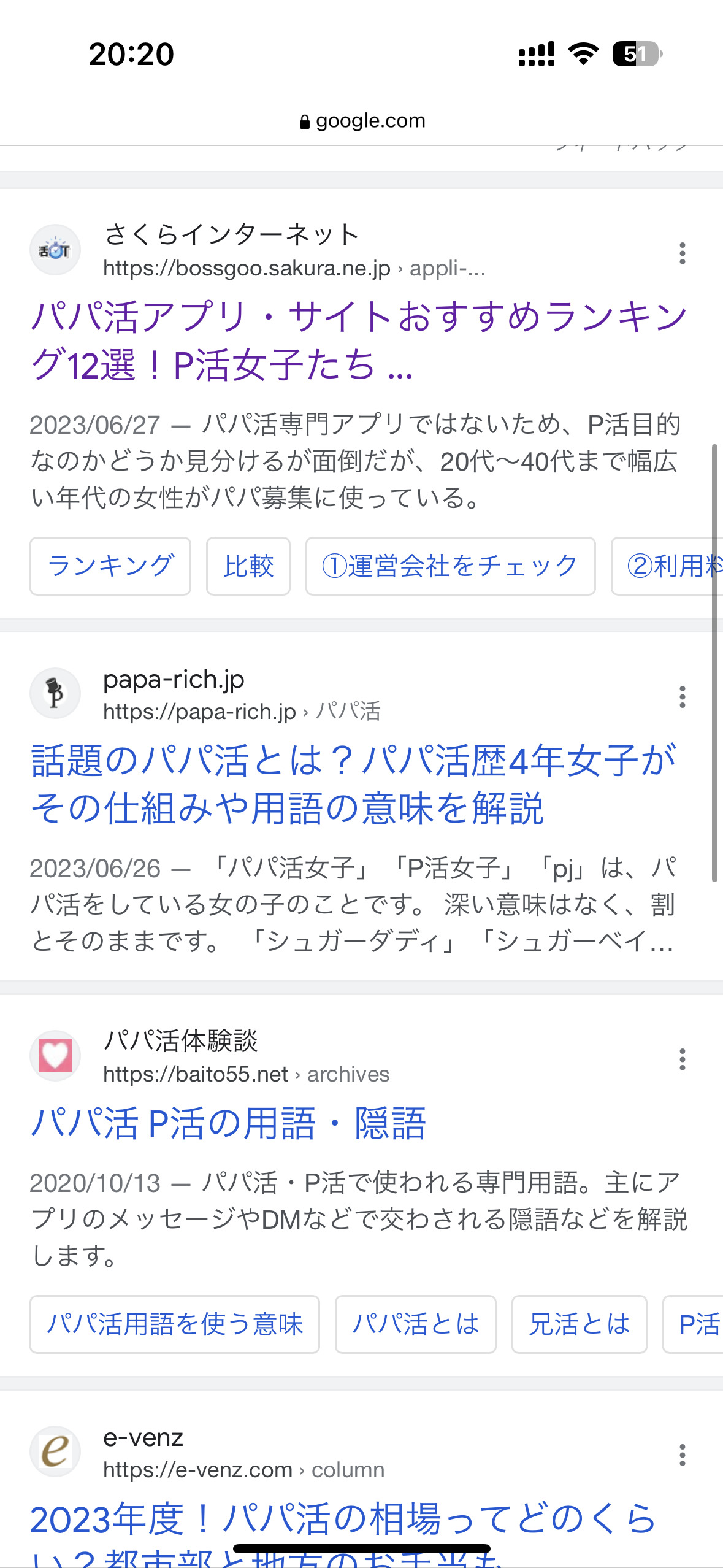Select the パパ活とは chip
Viewport: 723px width, 1568px height.
pos(415,1324)
